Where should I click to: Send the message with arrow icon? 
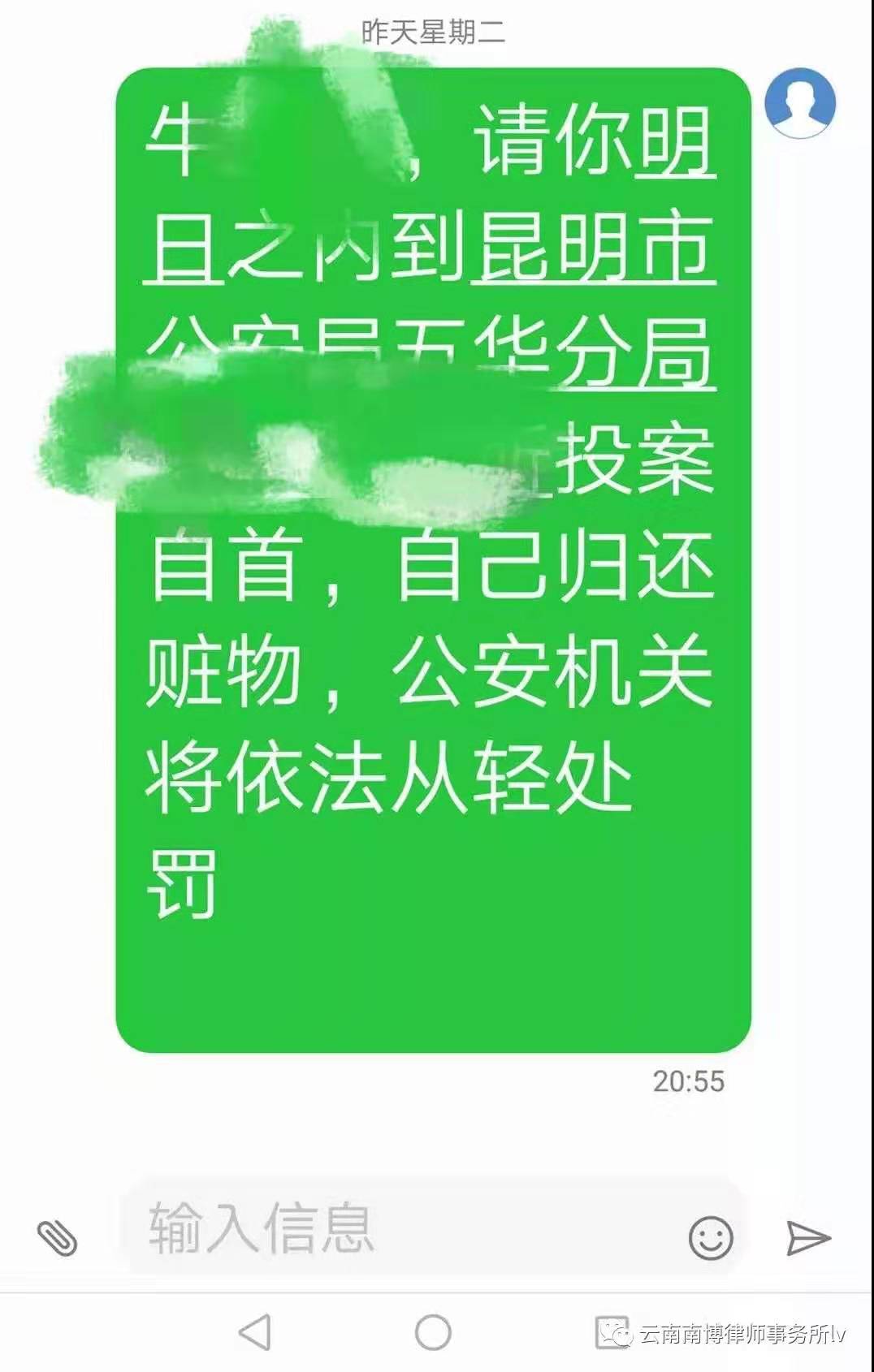[808, 1238]
